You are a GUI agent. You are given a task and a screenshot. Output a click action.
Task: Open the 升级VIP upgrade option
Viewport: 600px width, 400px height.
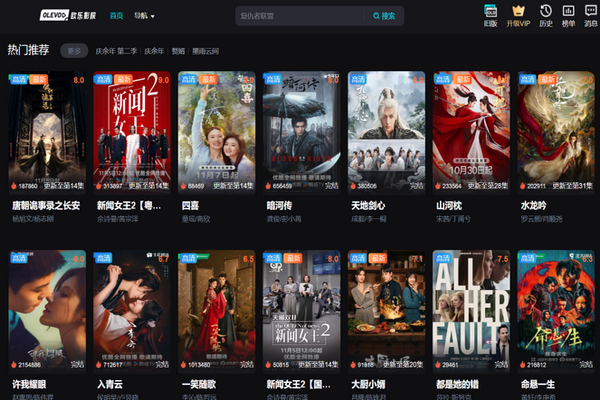pyautogui.click(x=518, y=15)
